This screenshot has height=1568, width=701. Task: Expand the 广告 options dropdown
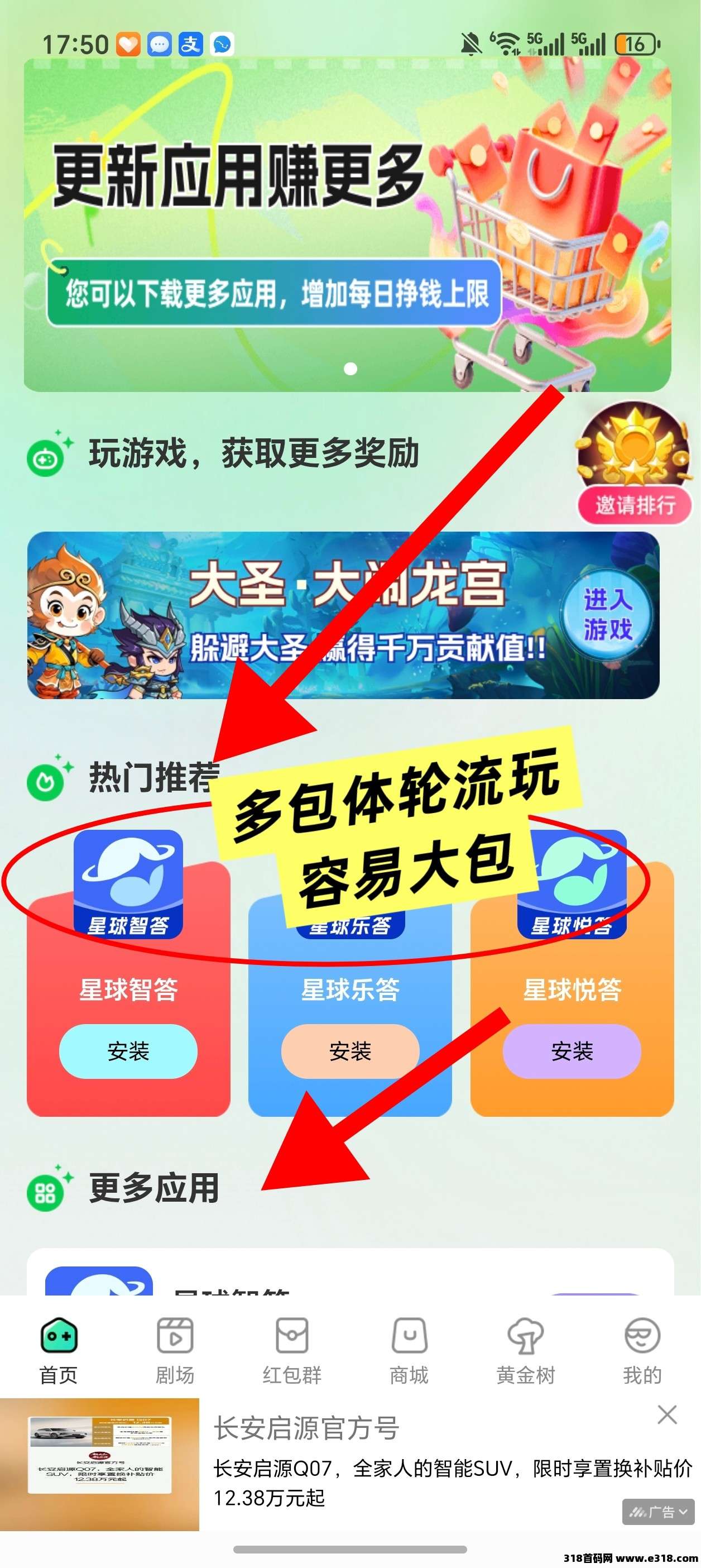pyautogui.click(x=658, y=1512)
